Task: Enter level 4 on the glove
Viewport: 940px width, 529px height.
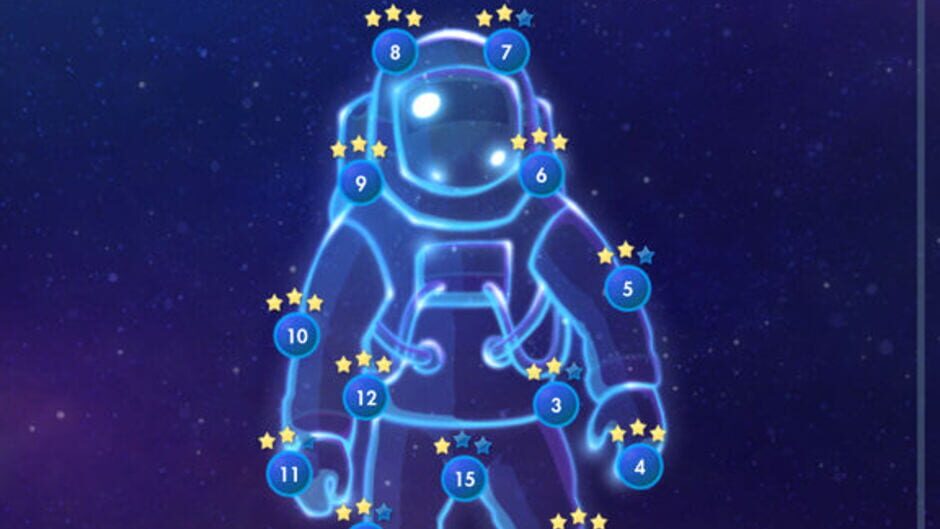Action: tap(640, 465)
